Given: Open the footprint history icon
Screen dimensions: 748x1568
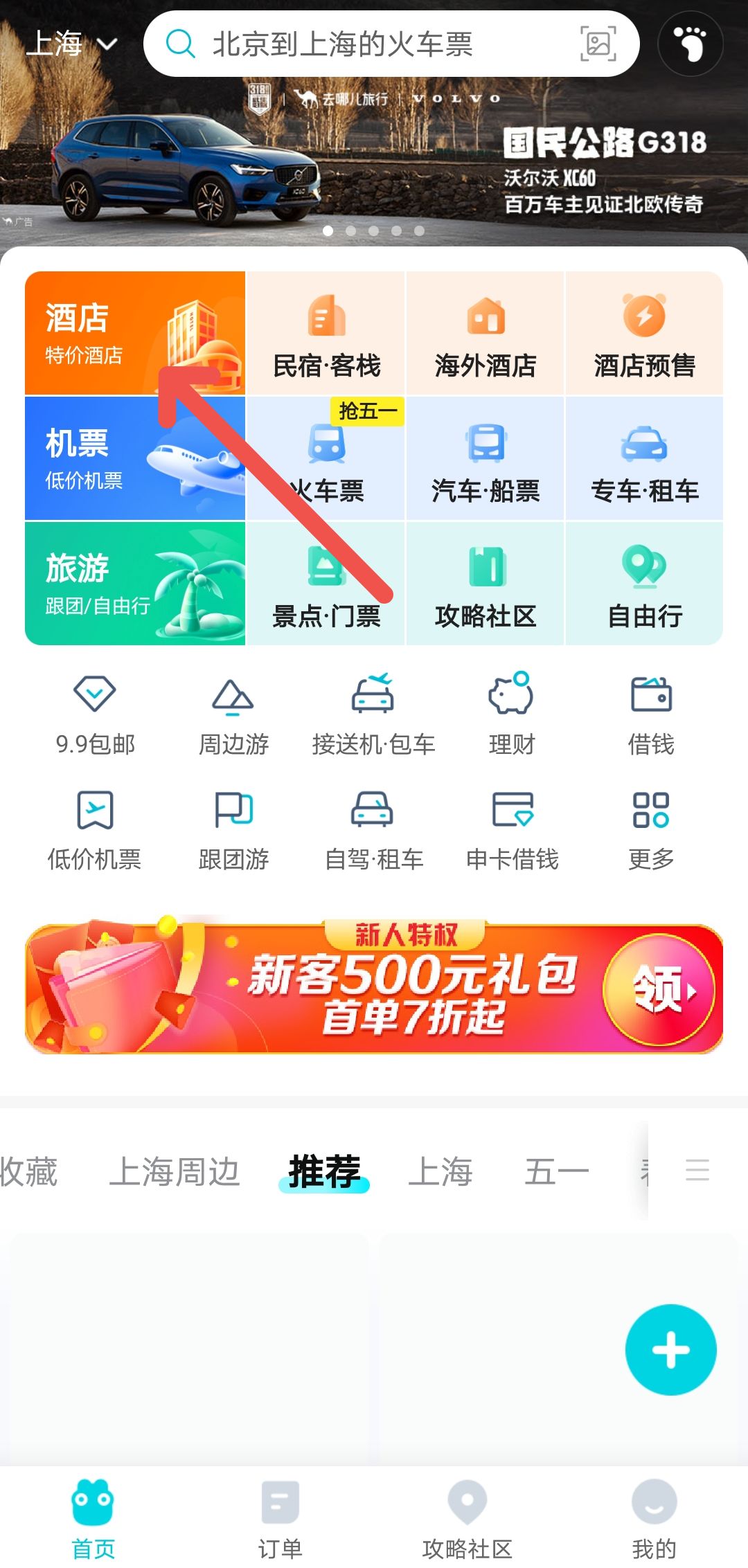Looking at the screenshot, I should point(690,44).
